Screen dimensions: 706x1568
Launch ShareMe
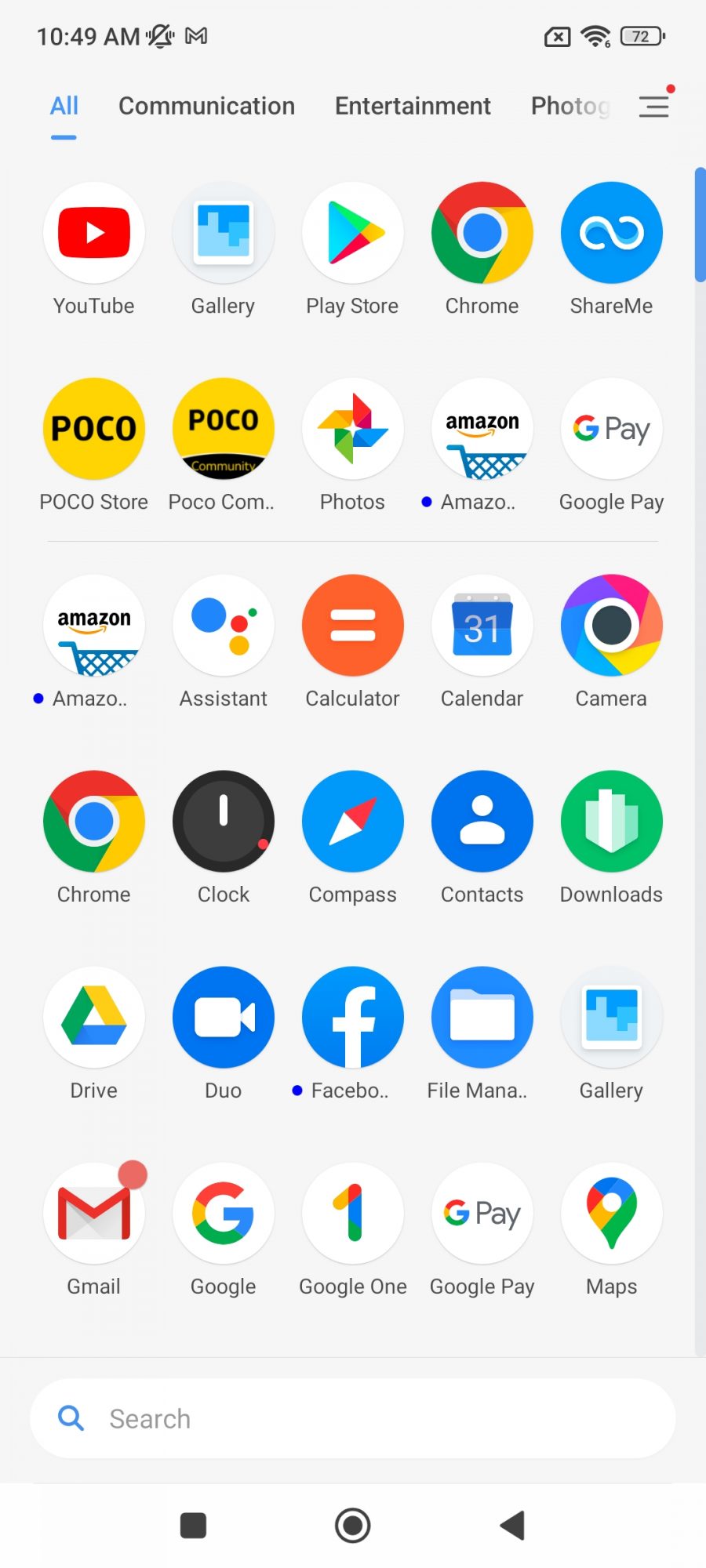point(612,233)
